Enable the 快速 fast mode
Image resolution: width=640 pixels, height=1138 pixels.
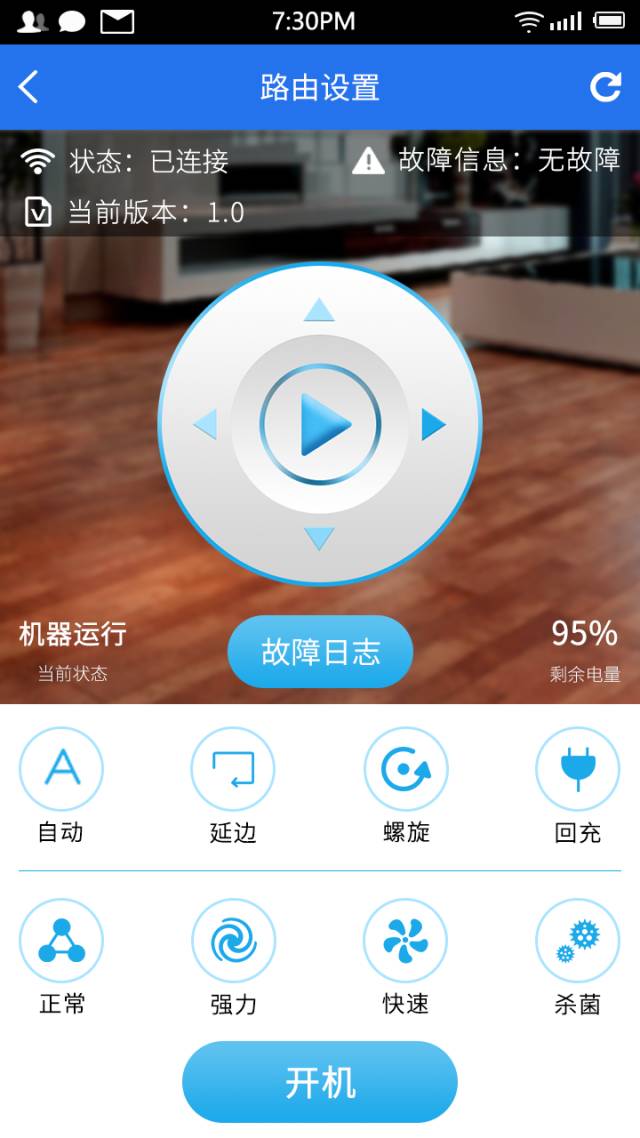pos(406,941)
